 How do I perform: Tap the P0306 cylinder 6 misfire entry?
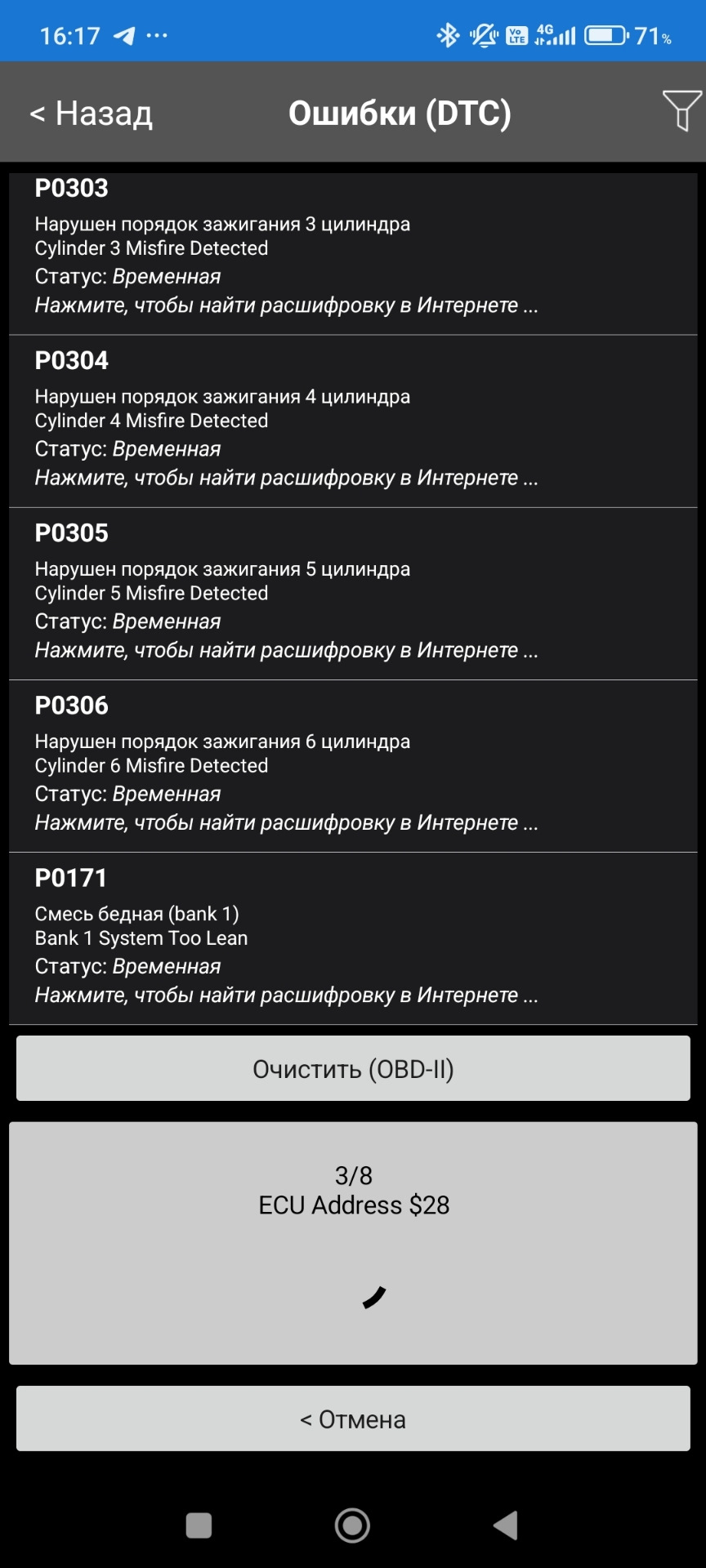pos(351,765)
